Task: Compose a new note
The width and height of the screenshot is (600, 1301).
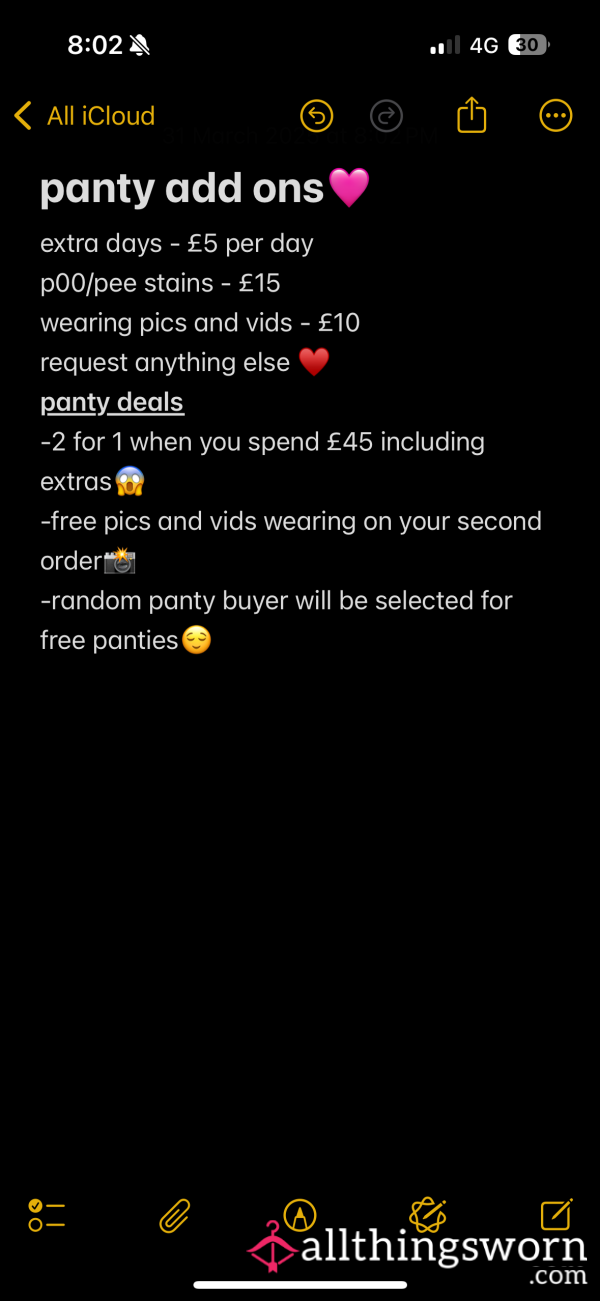Action: (556, 1213)
